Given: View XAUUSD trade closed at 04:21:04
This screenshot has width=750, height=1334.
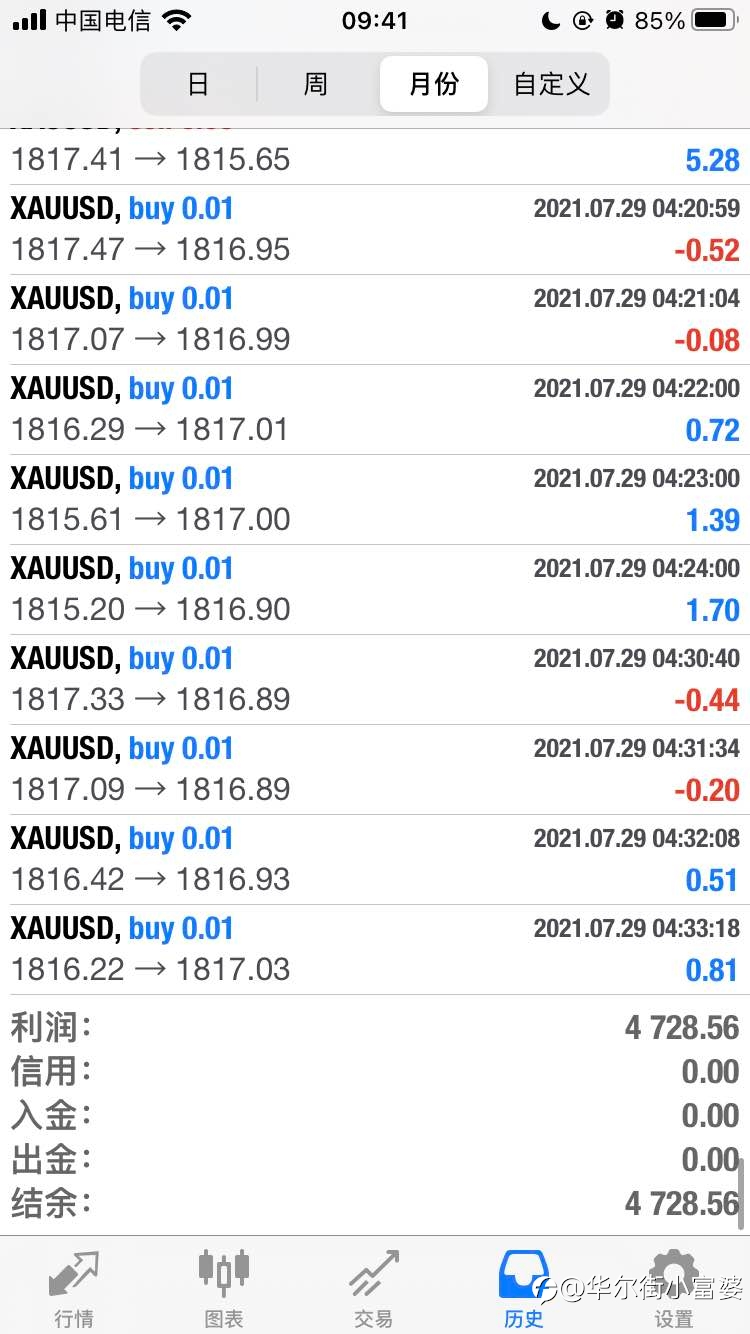Looking at the screenshot, I should point(375,320).
